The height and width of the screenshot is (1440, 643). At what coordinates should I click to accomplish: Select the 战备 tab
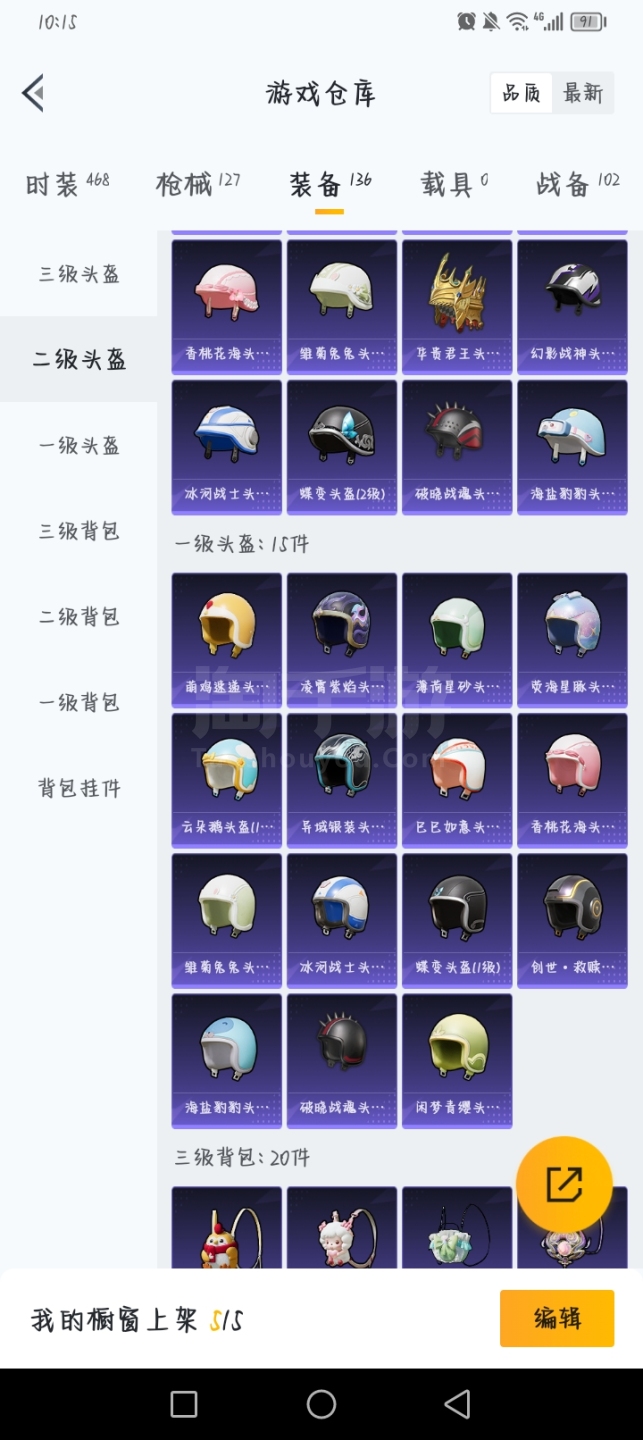pyautogui.click(x=578, y=184)
